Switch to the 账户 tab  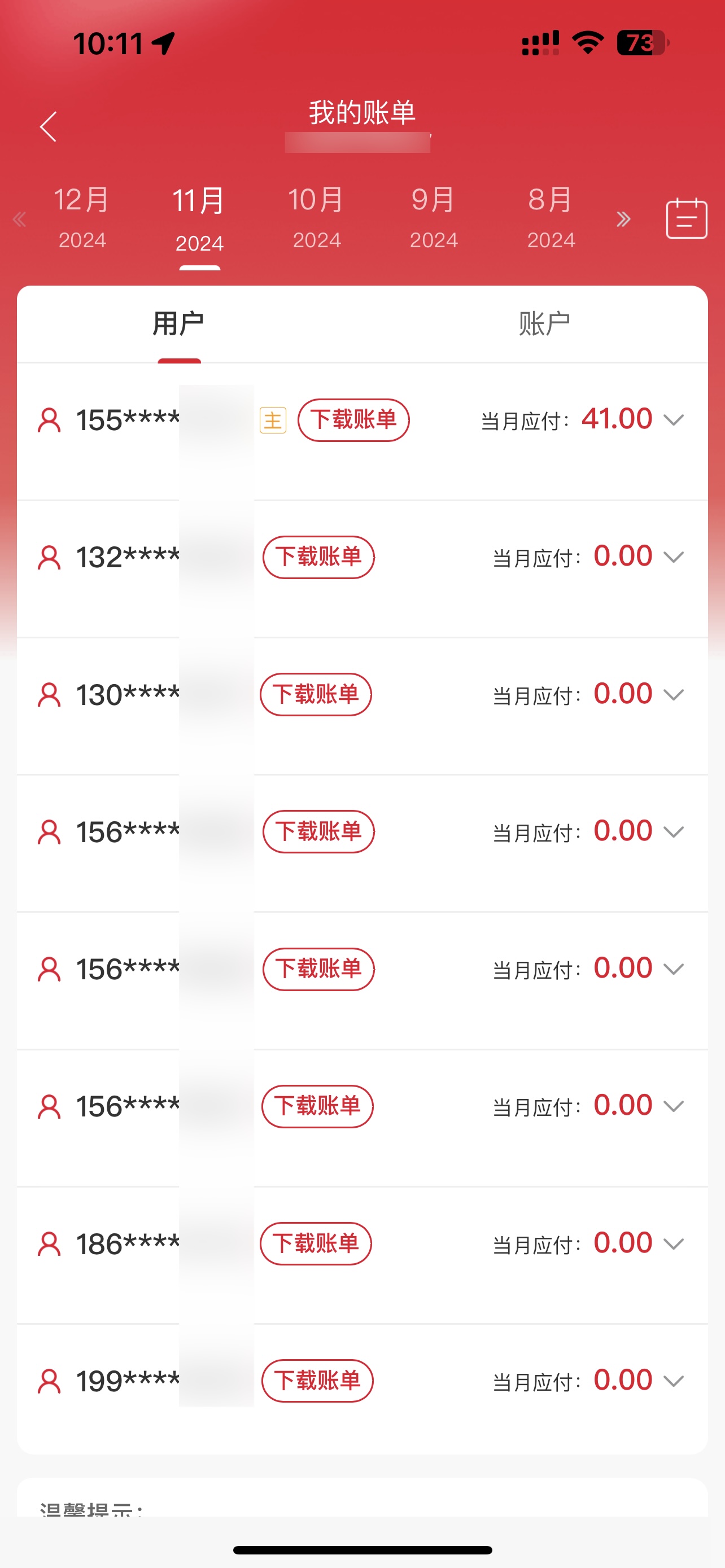pyautogui.click(x=544, y=323)
